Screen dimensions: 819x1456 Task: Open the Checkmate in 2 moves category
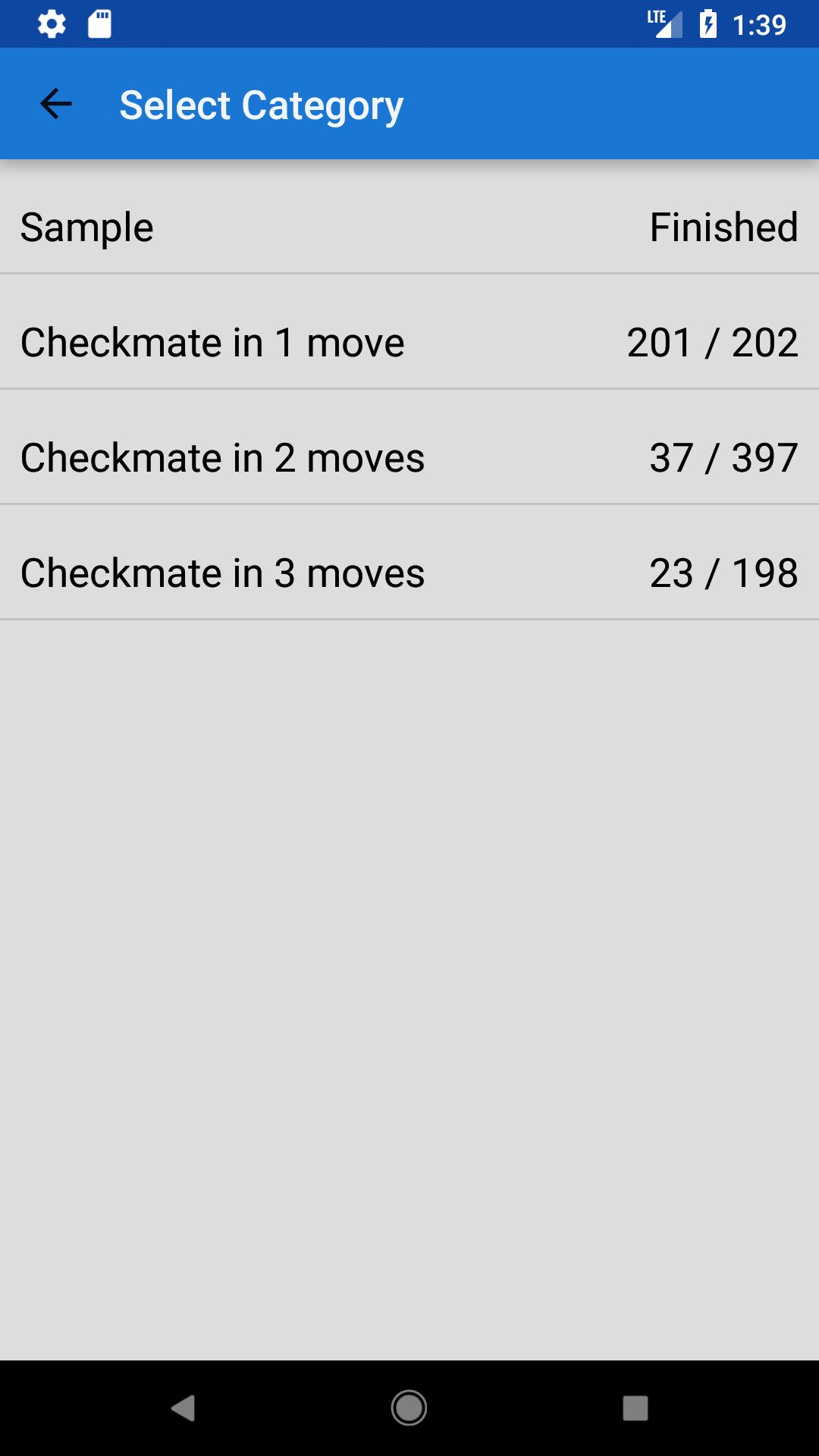[x=409, y=457]
